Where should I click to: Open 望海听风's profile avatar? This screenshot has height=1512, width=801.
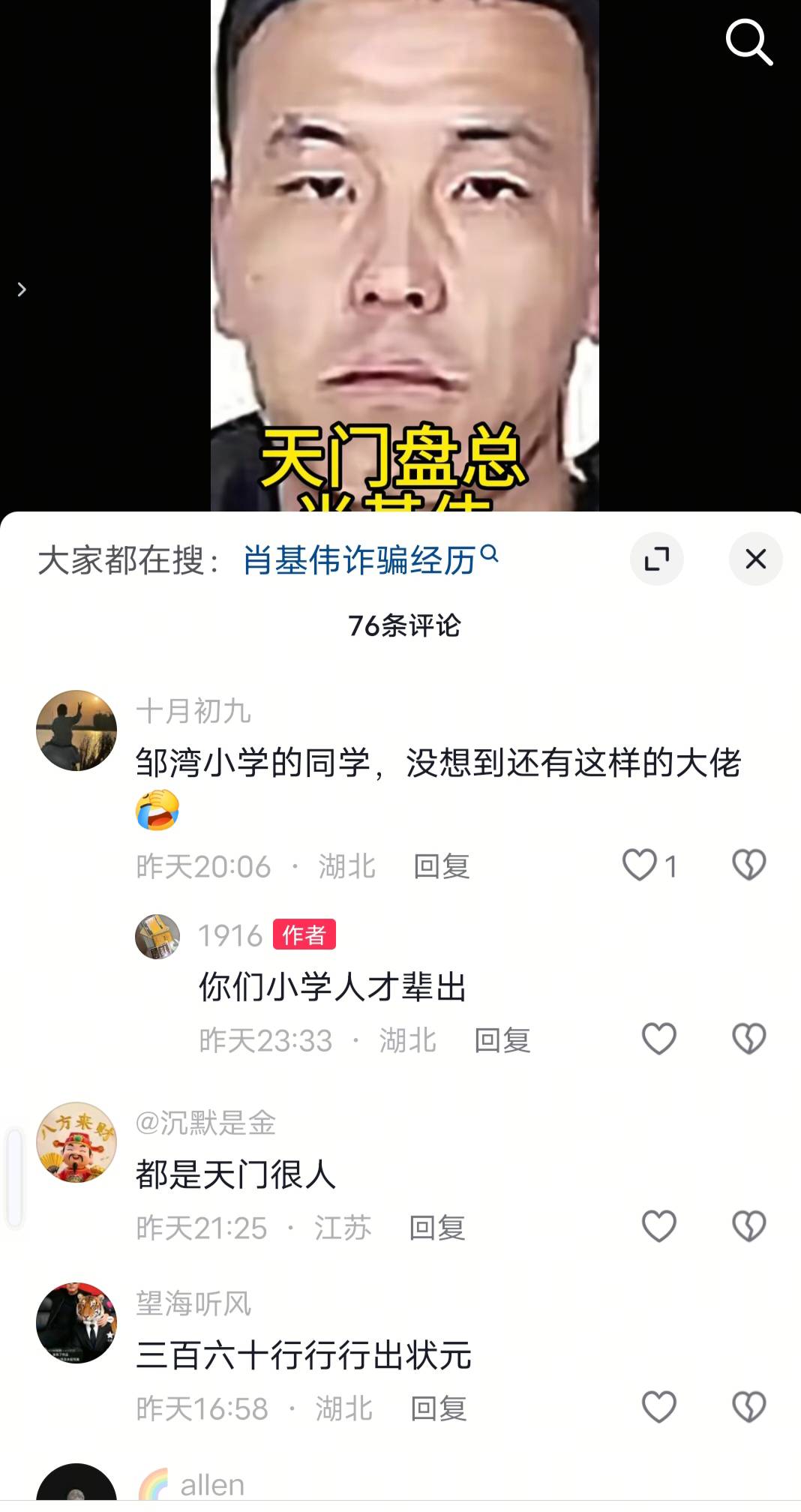[x=76, y=1323]
